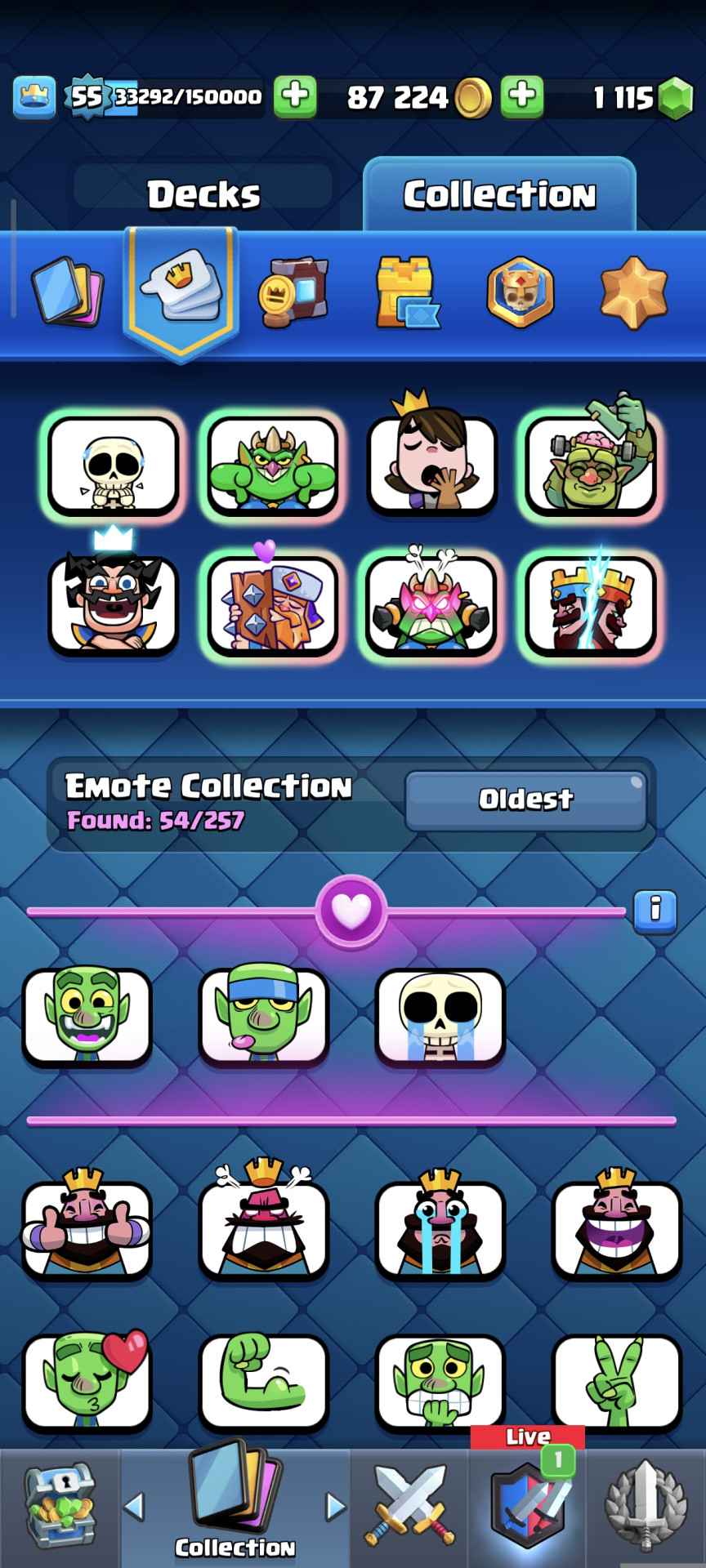Open the tower skins tab
706x1568 pixels.
pos(407,292)
